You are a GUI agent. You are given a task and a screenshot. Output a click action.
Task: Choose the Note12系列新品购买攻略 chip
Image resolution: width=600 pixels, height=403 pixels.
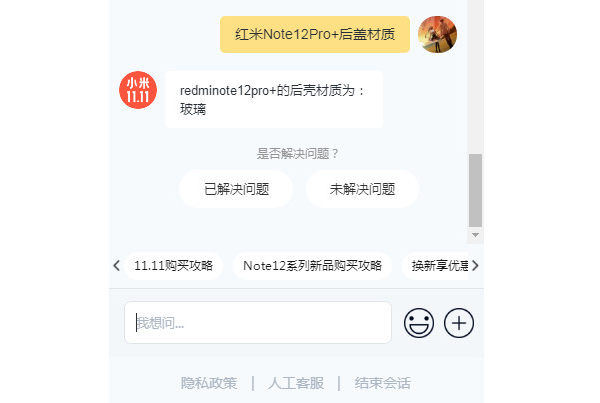pyautogui.click(x=312, y=266)
